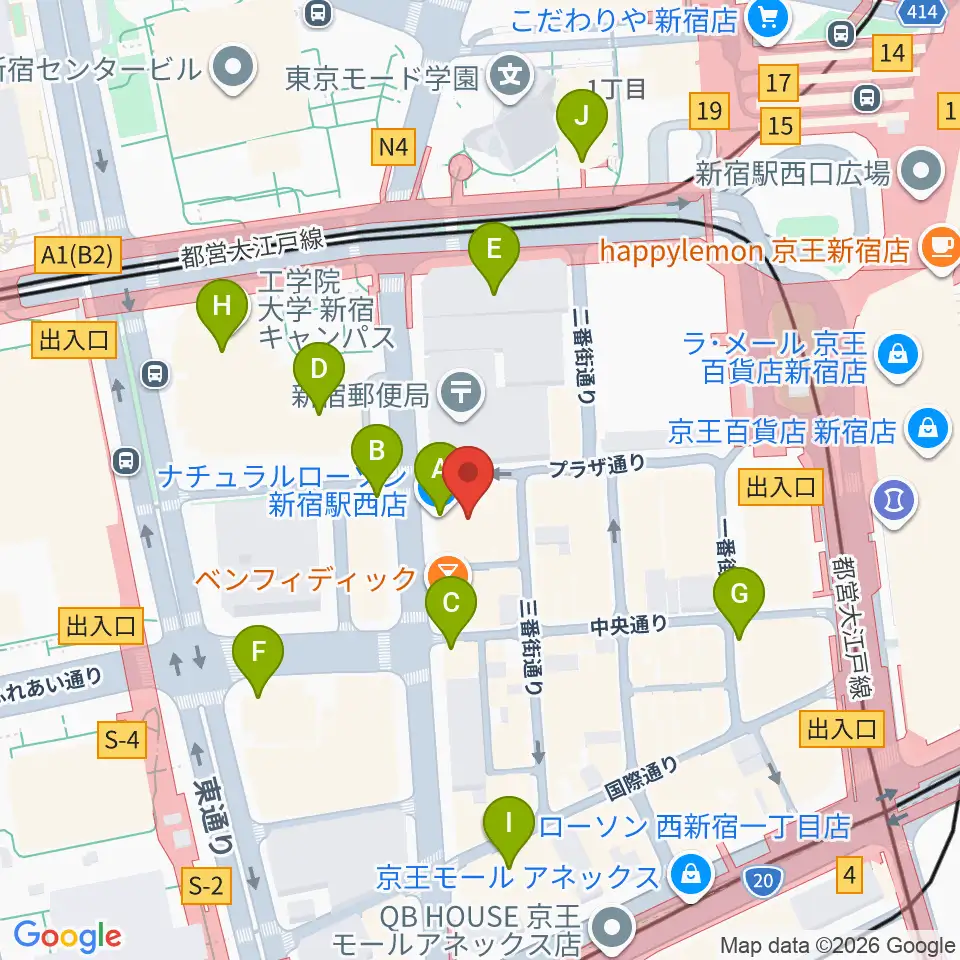
Task: Tap 新宿センタービル place pin
Action: click(234, 69)
